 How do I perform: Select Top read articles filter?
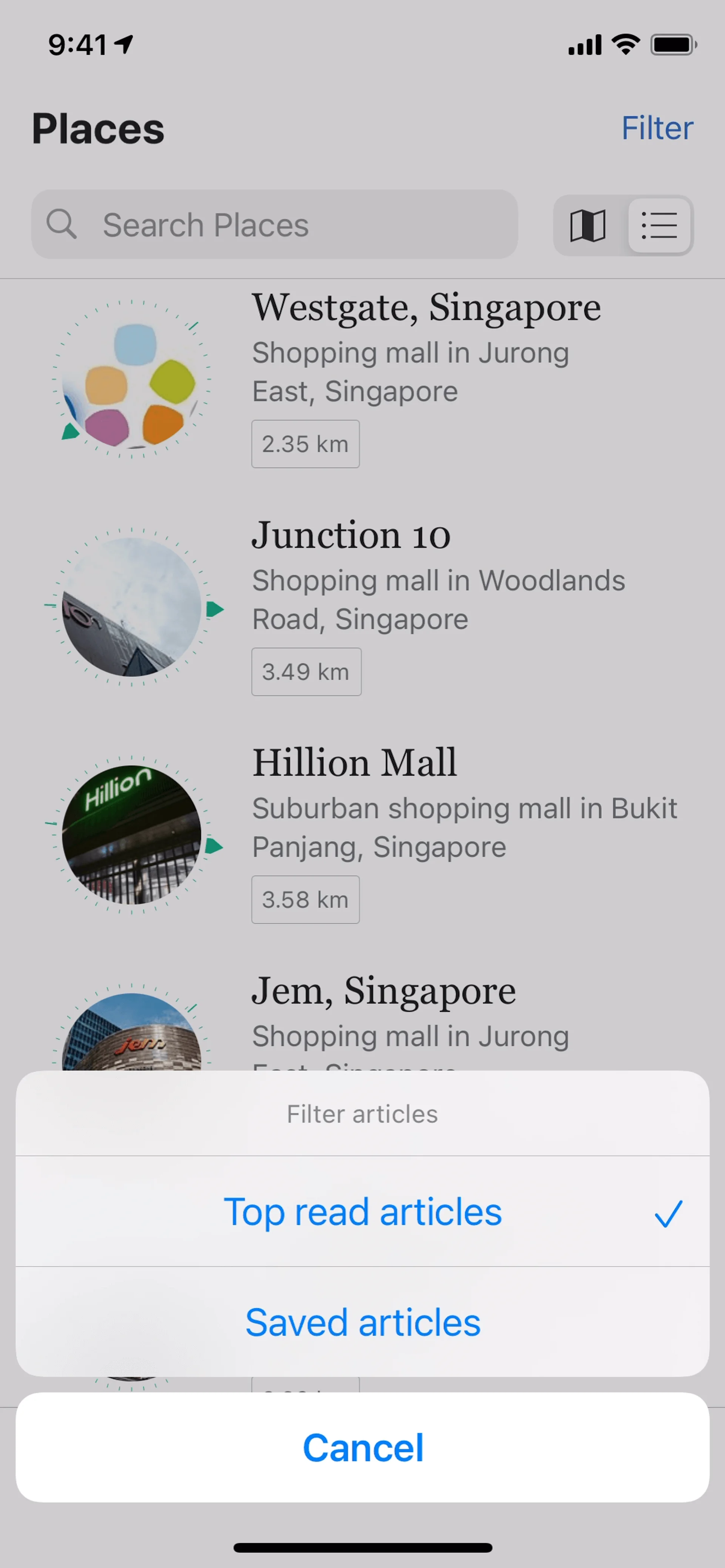pos(363,1212)
